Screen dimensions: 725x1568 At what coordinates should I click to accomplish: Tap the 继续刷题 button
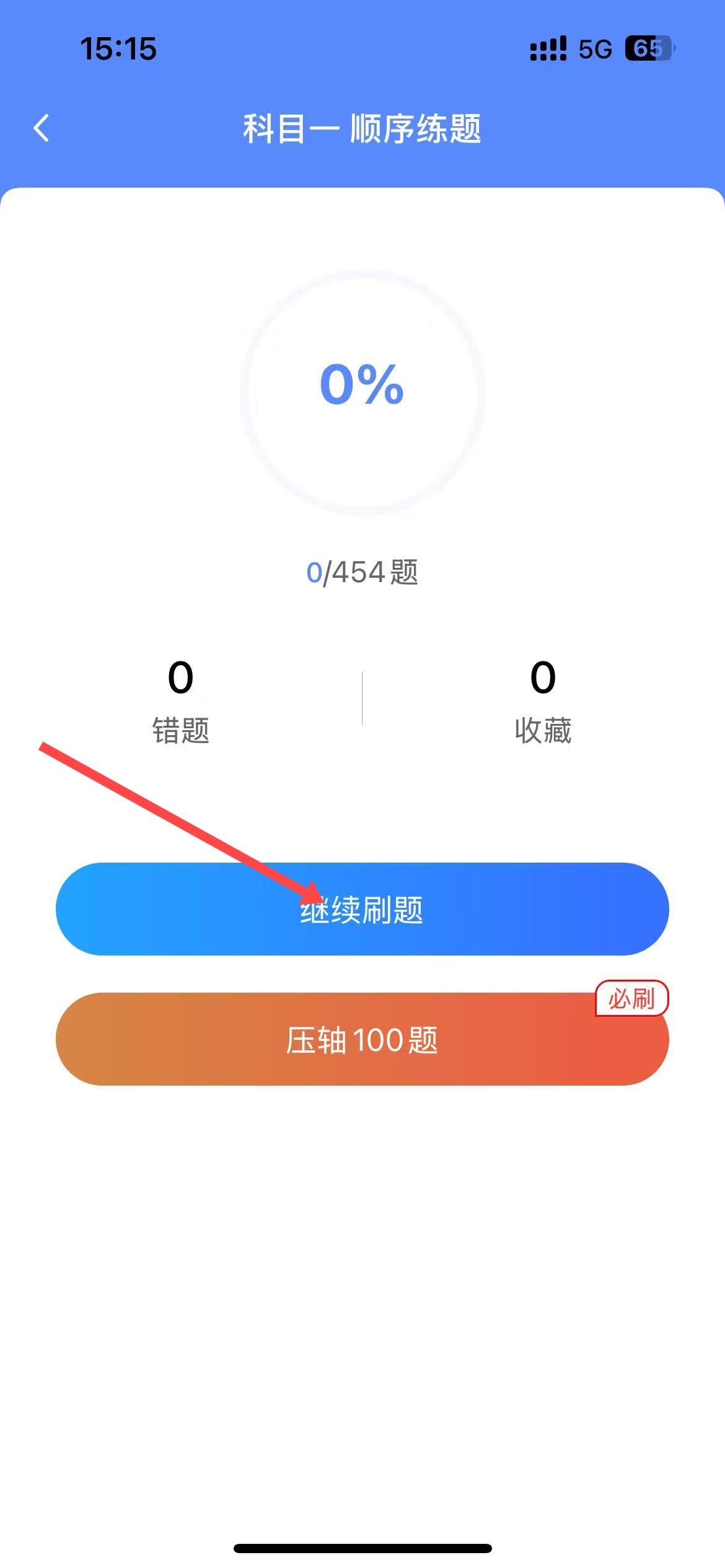pyautogui.click(x=362, y=909)
